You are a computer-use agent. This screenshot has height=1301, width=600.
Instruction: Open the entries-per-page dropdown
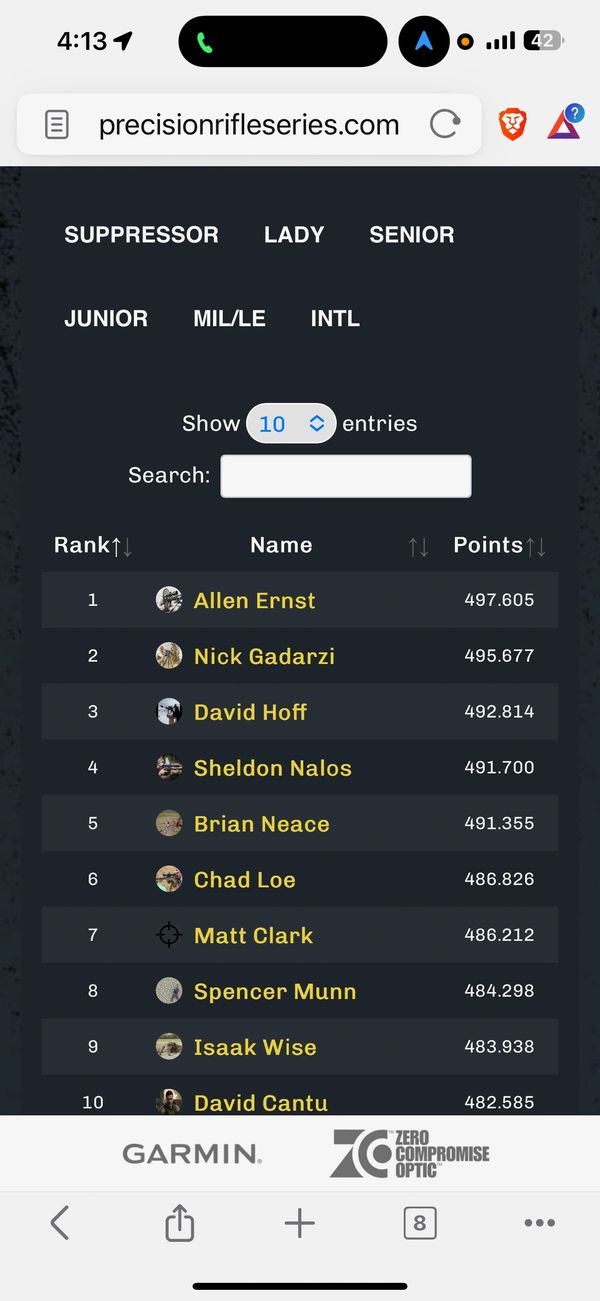(x=291, y=423)
